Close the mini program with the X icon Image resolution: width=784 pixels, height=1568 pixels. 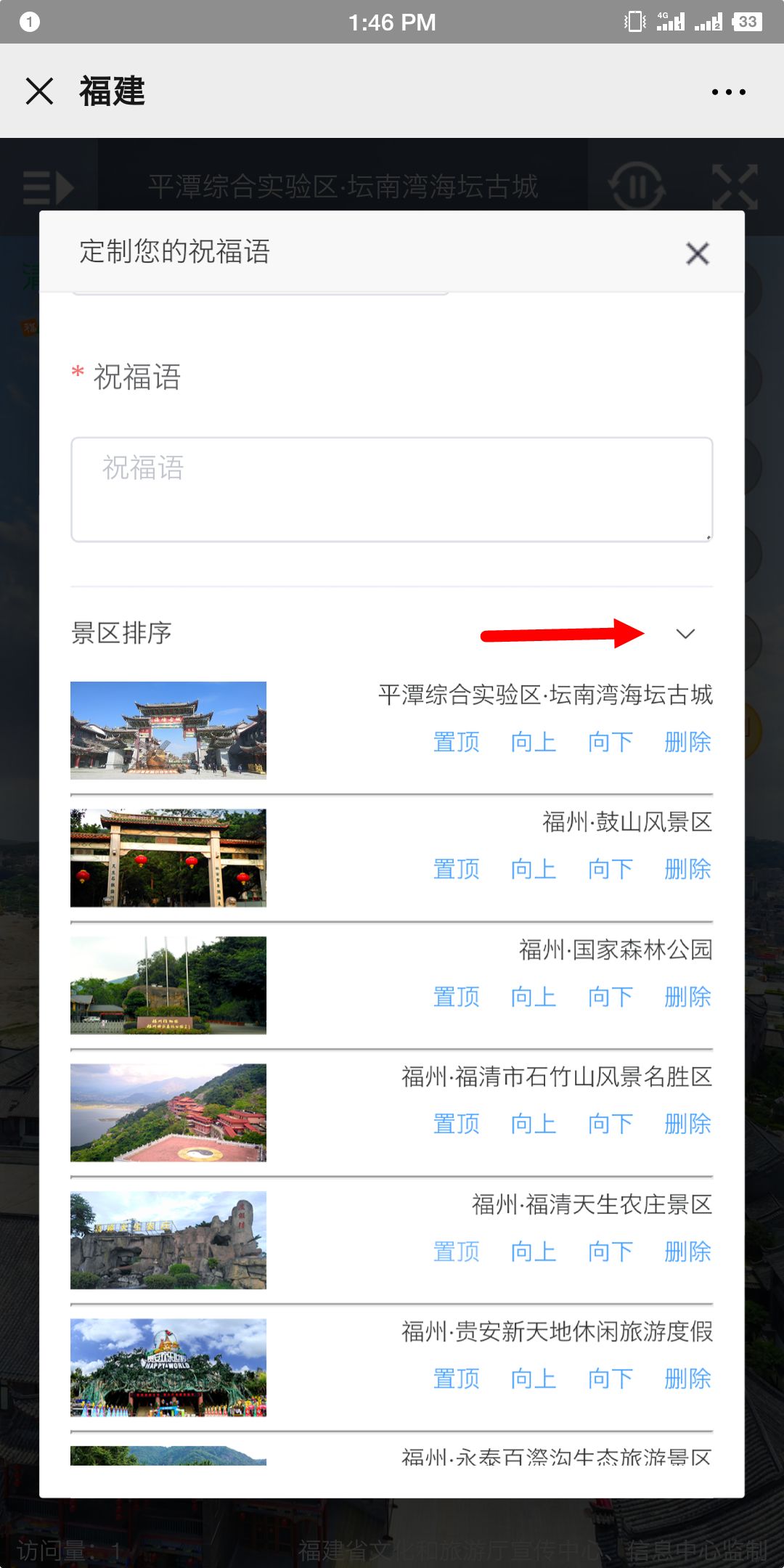pos(39,91)
